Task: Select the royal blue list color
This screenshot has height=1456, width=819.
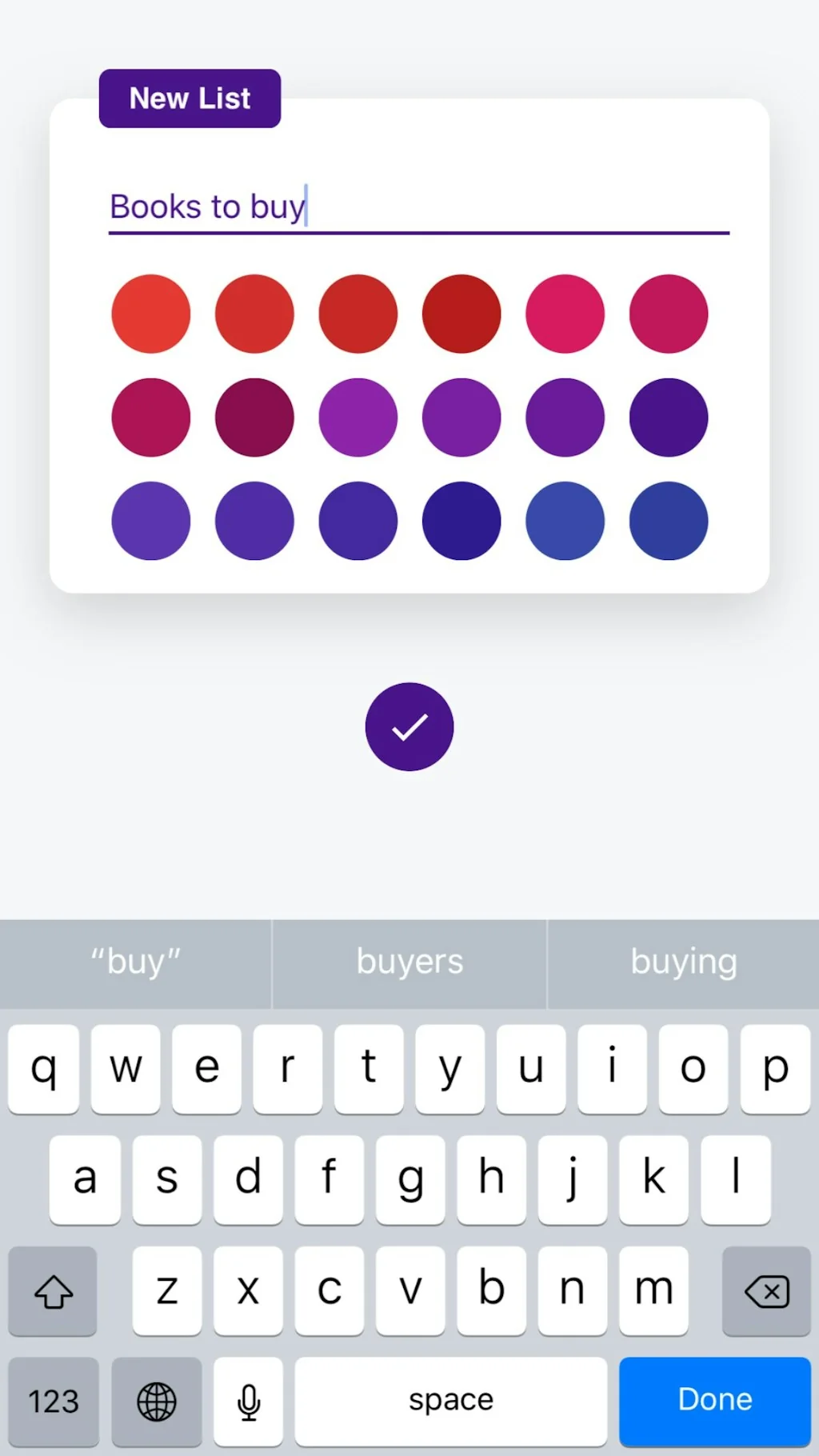Action: coord(565,521)
